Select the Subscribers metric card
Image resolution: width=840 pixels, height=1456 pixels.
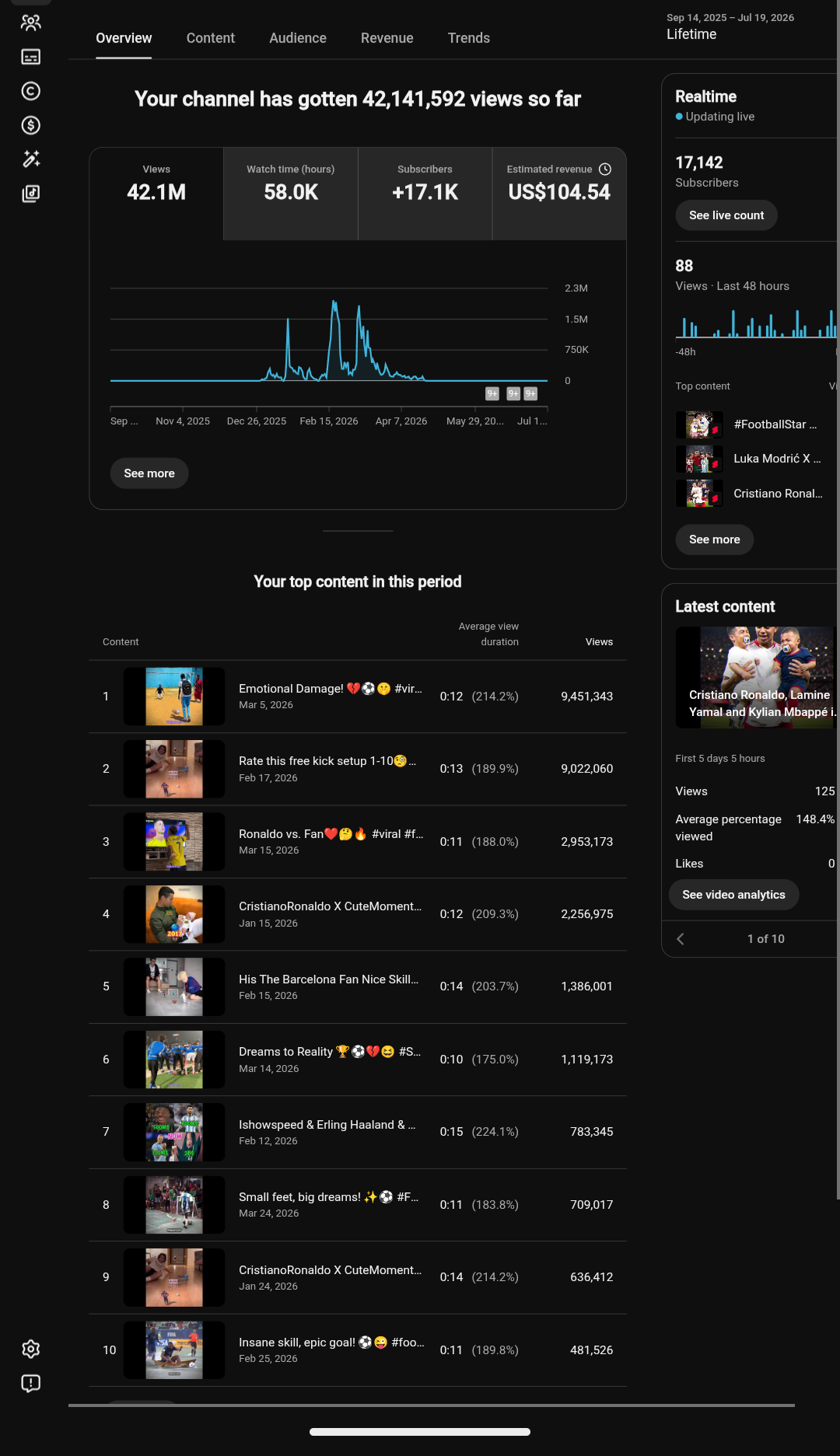pyautogui.click(x=425, y=194)
